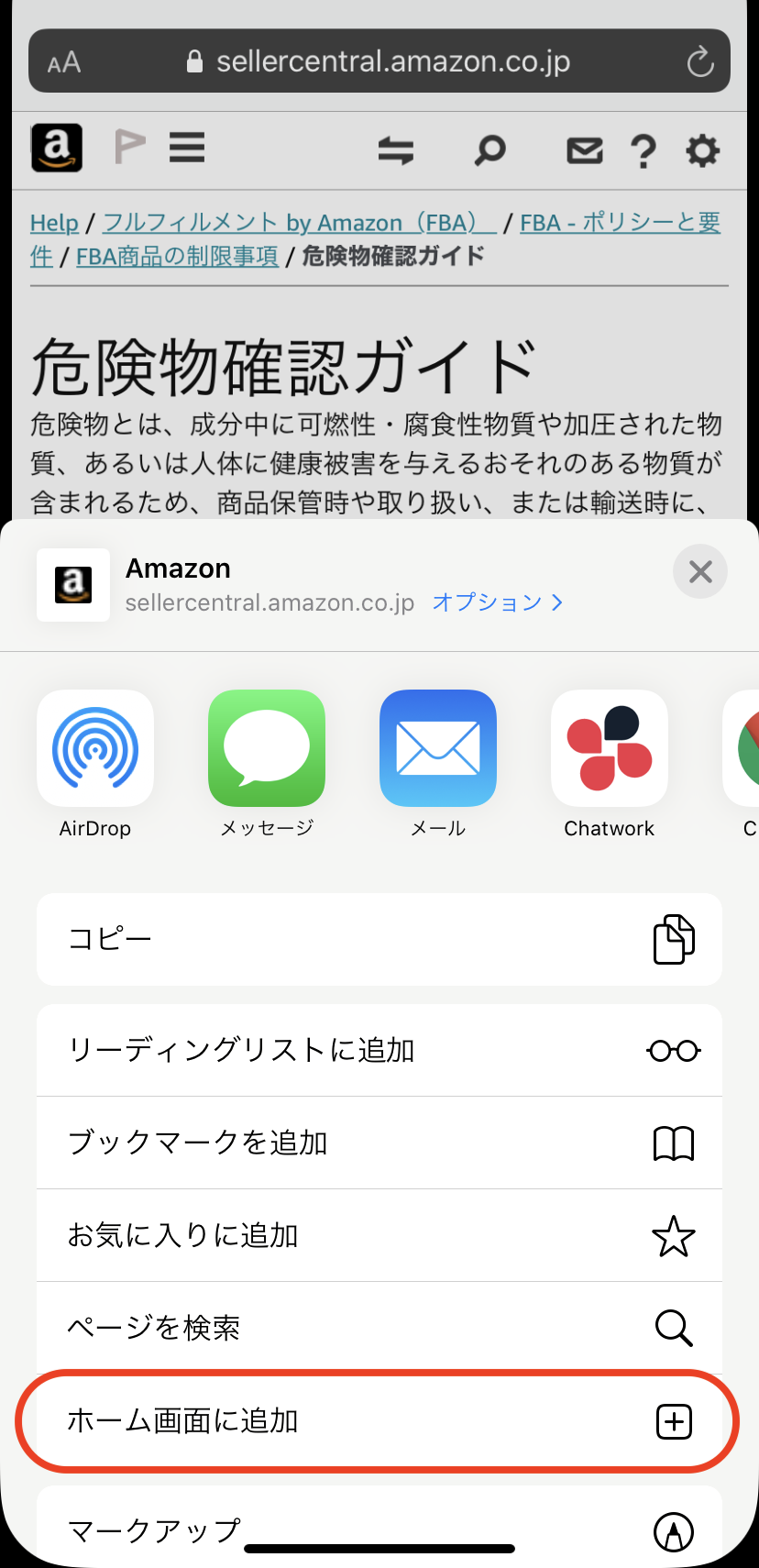759x1568 pixels.
Task: Add page to reading list (リーディングリストに追加)
Action: click(x=379, y=1050)
